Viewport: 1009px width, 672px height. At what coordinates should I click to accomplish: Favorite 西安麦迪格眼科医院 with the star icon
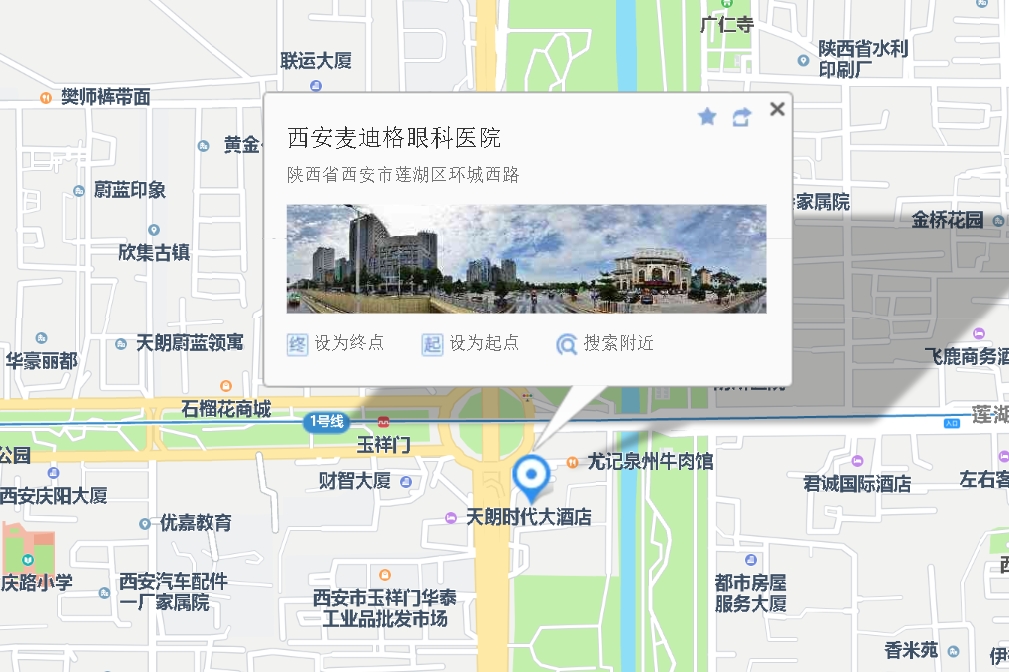coord(707,117)
